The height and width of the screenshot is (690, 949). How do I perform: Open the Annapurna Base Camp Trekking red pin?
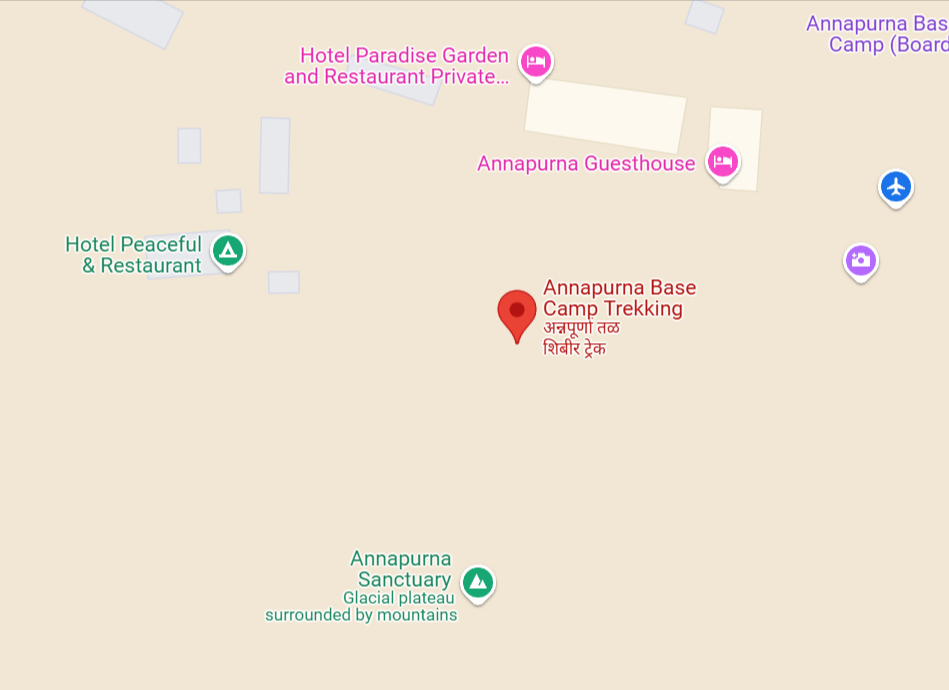[x=517, y=311]
